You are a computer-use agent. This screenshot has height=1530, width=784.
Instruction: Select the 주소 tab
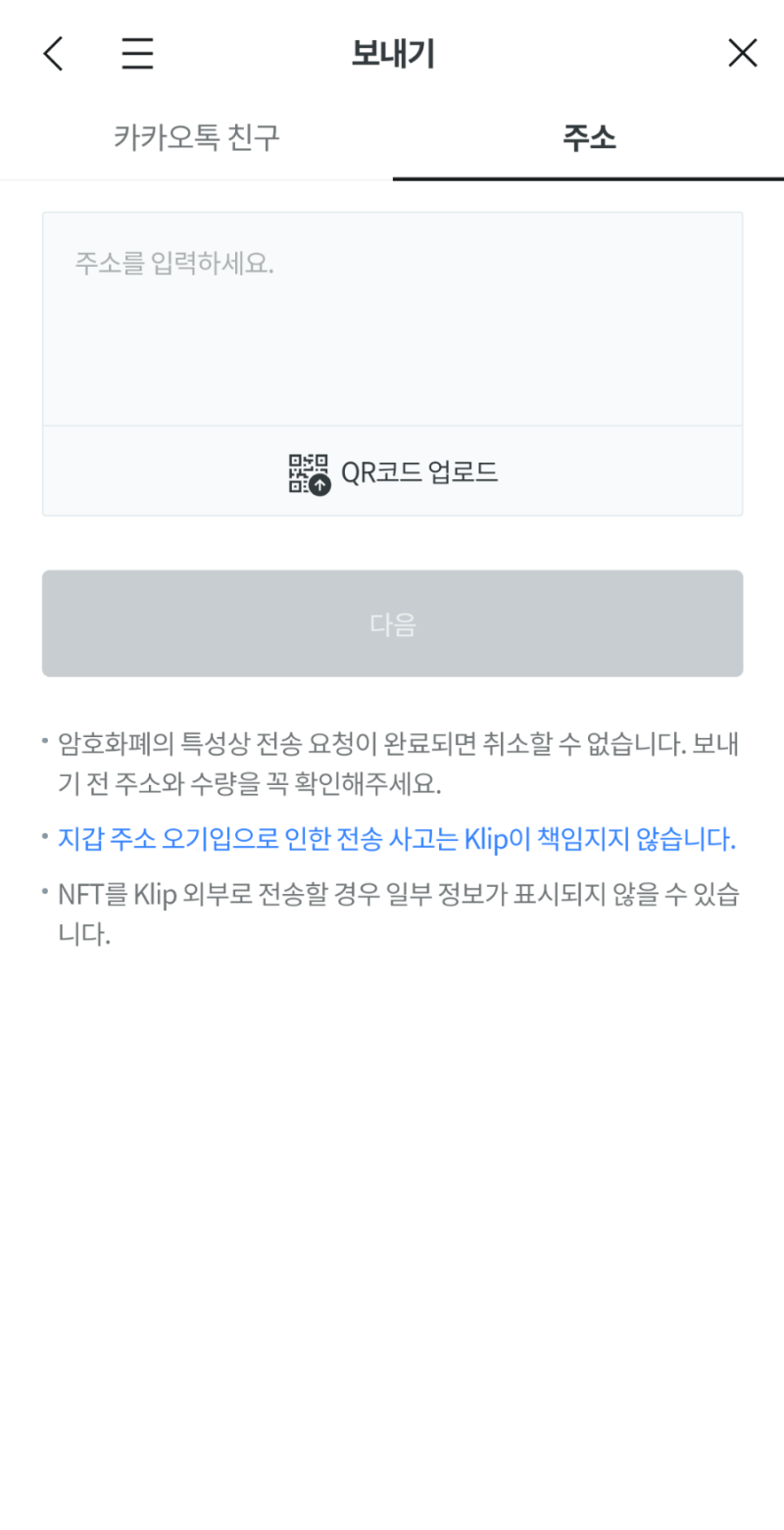click(x=588, y=138)
